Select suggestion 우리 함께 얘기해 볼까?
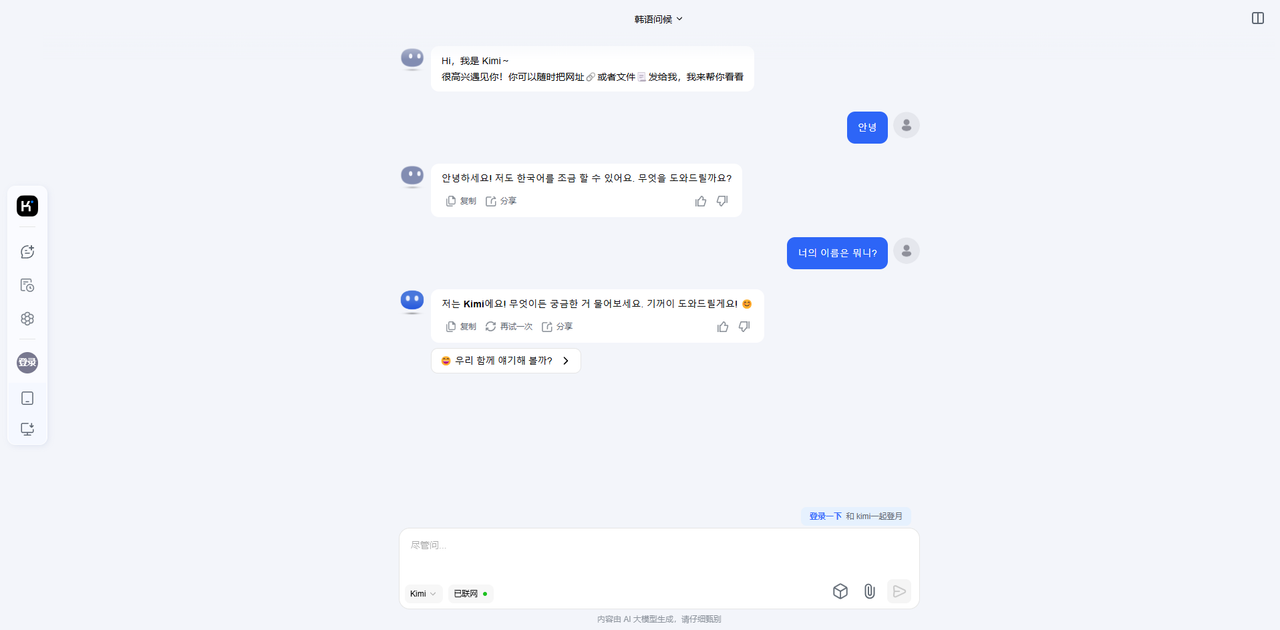Viewport: 1280px width, 630px height. pyautogui.click(x=505, y=361)
